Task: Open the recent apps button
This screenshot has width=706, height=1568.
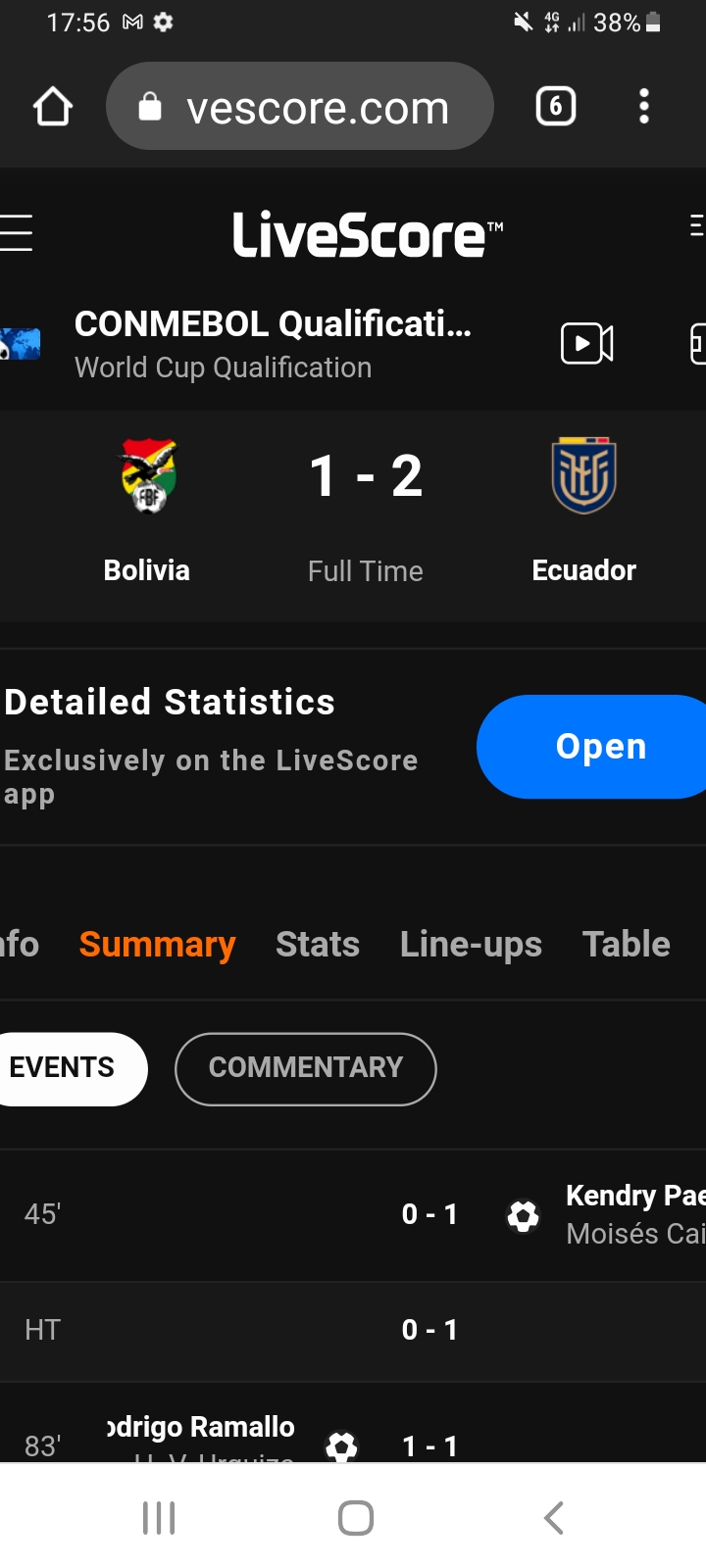Action: [x=159, y=1518]
